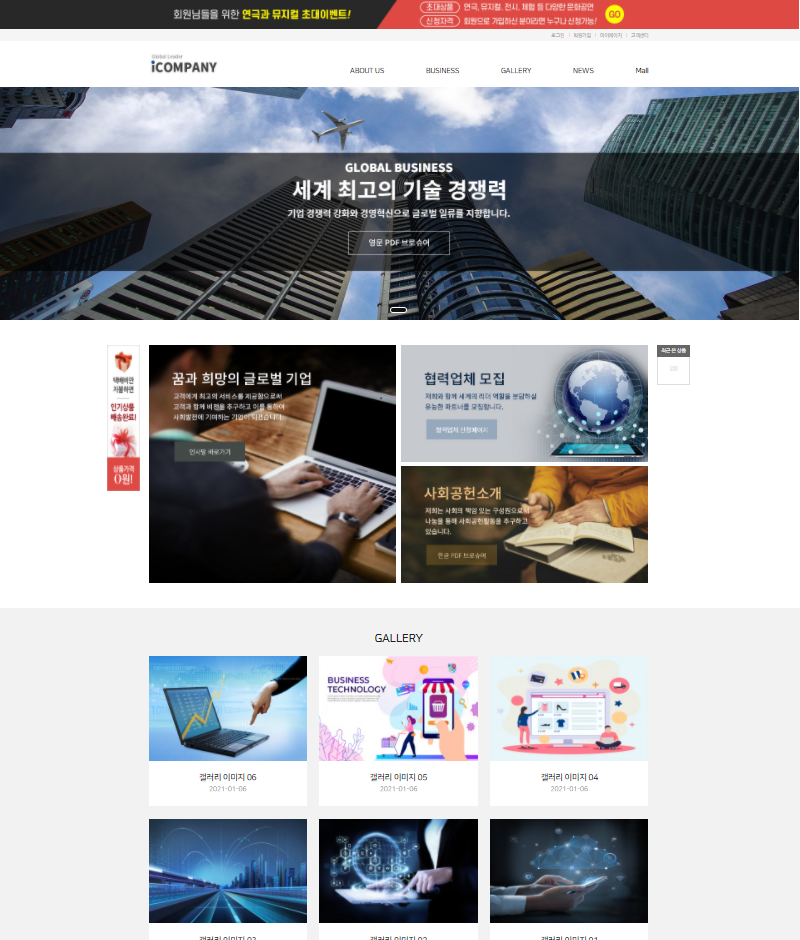Tap the 협력업체 신청페이지 button
Viewport: 800px width, 940px height.
tap(461, 429)
